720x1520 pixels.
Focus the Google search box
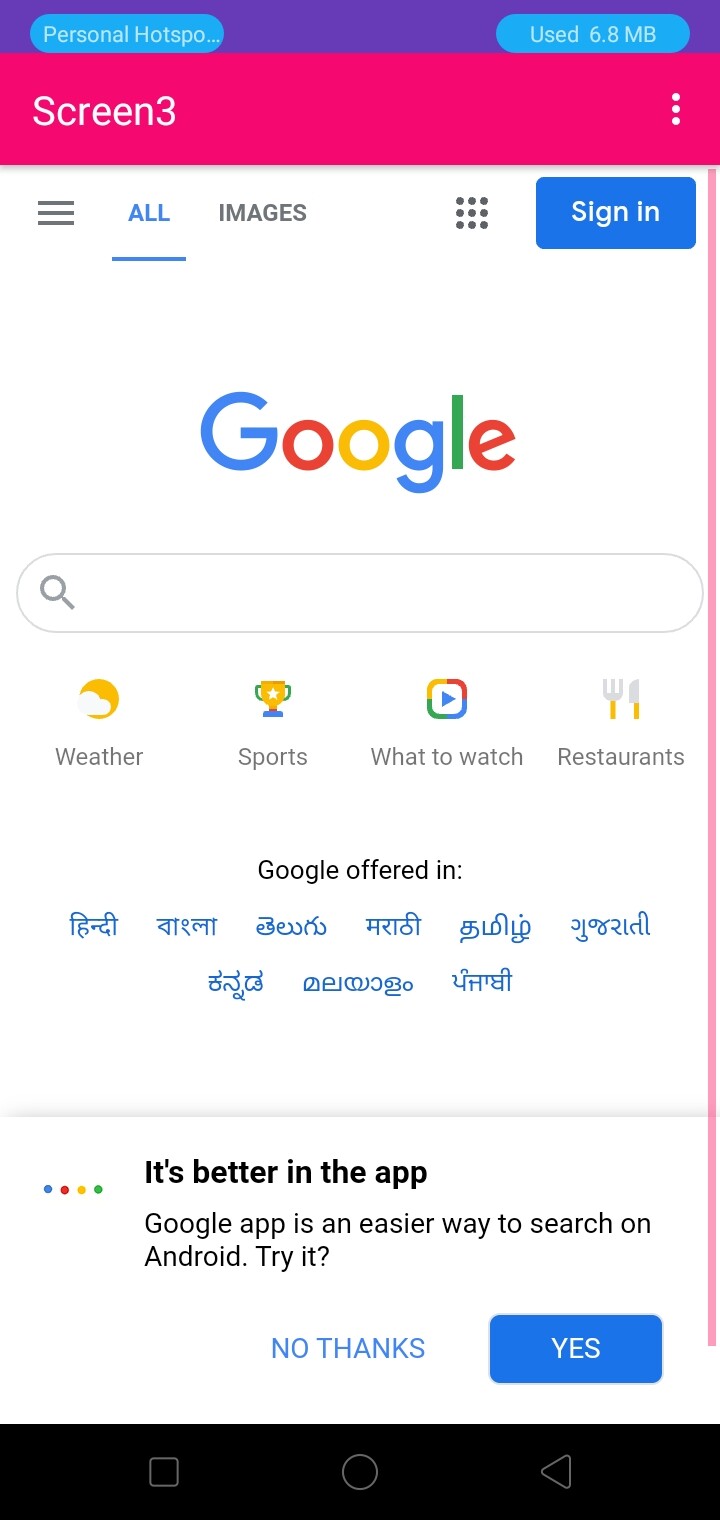(360, 593)
